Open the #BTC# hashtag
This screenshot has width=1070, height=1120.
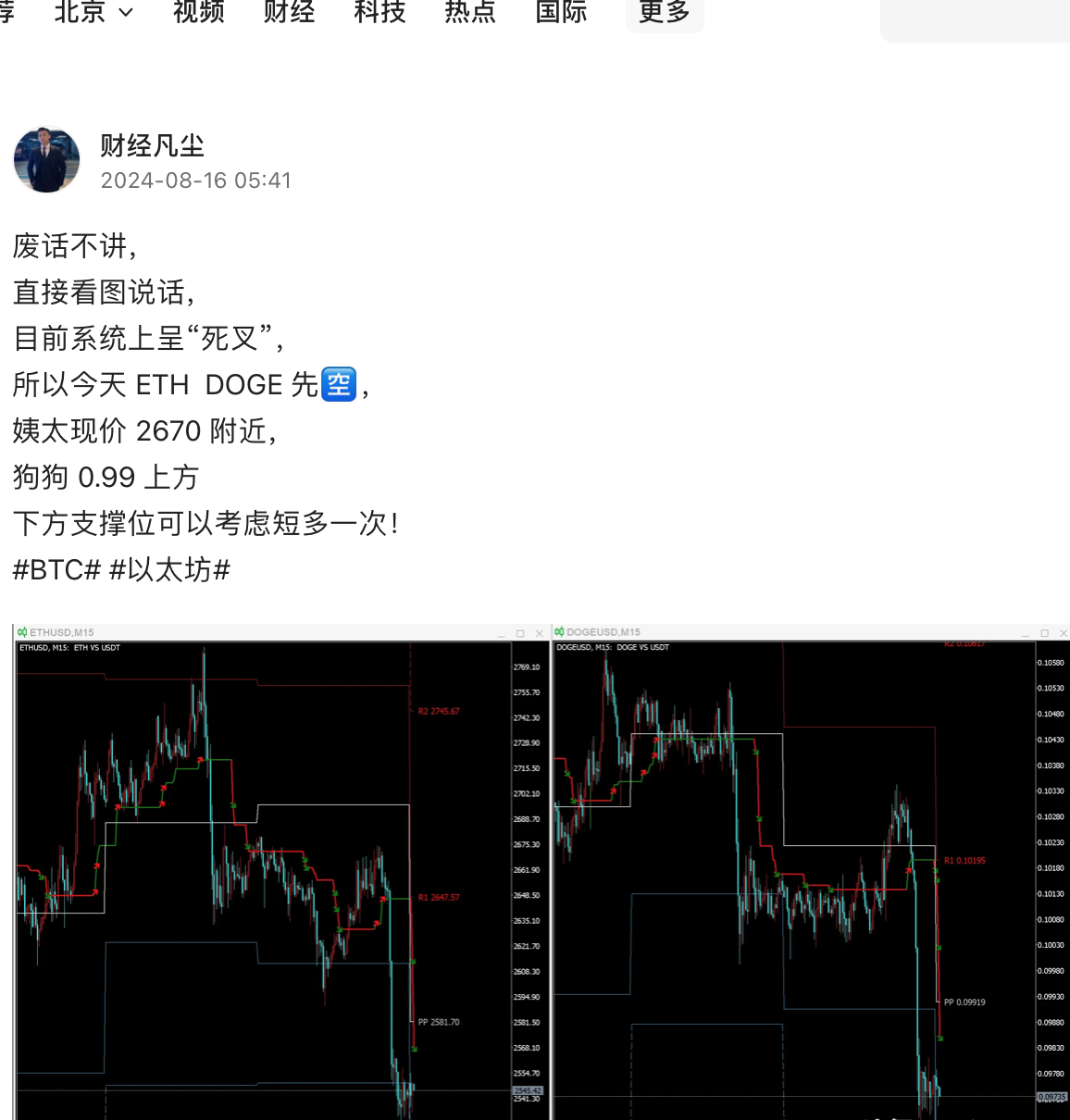(56, 570)
